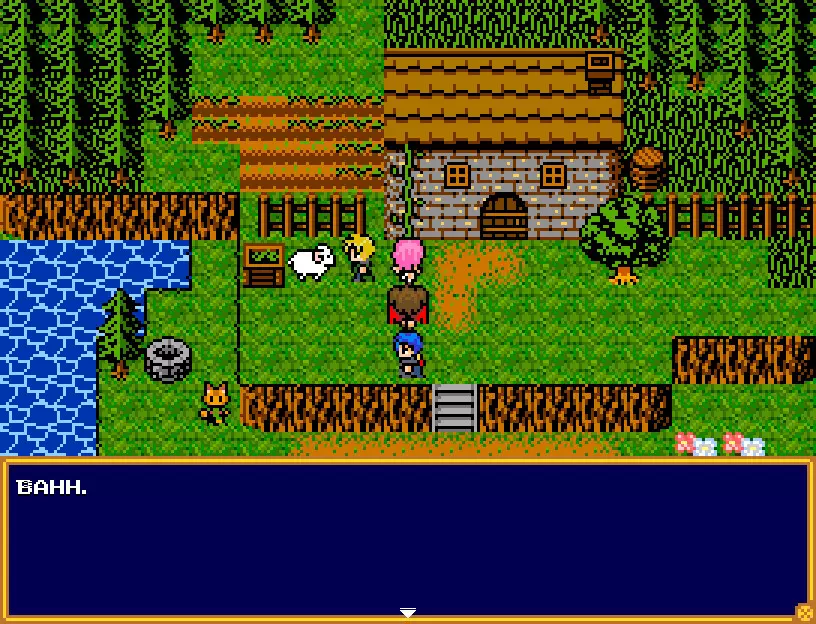This screenshot has height=624, width=816.
Task: Advance the "BAHH." dialogue with the arrow
Action: (407, 612)
